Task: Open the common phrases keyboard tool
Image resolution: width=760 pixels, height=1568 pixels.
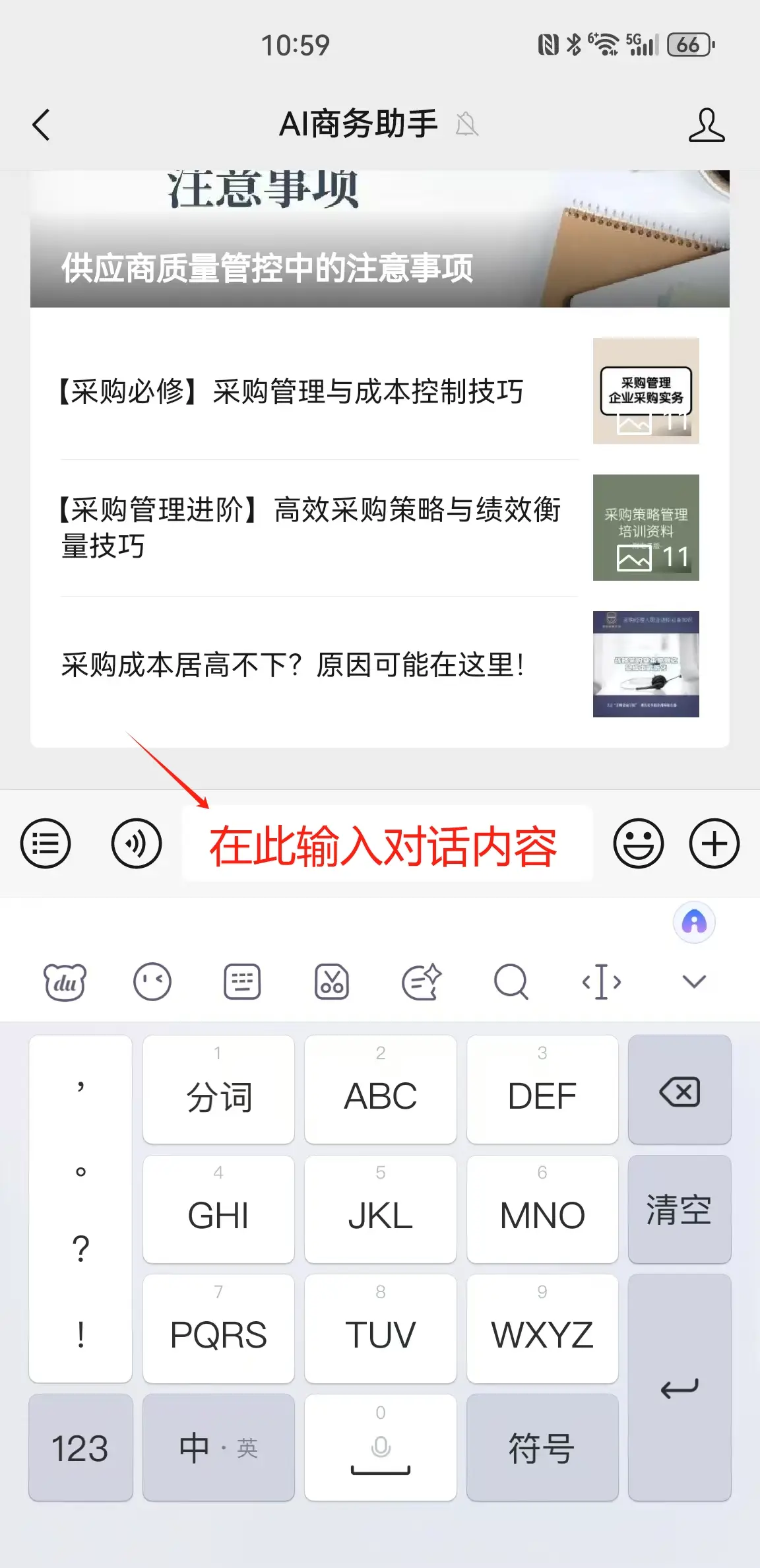Action: click(242, 981)
